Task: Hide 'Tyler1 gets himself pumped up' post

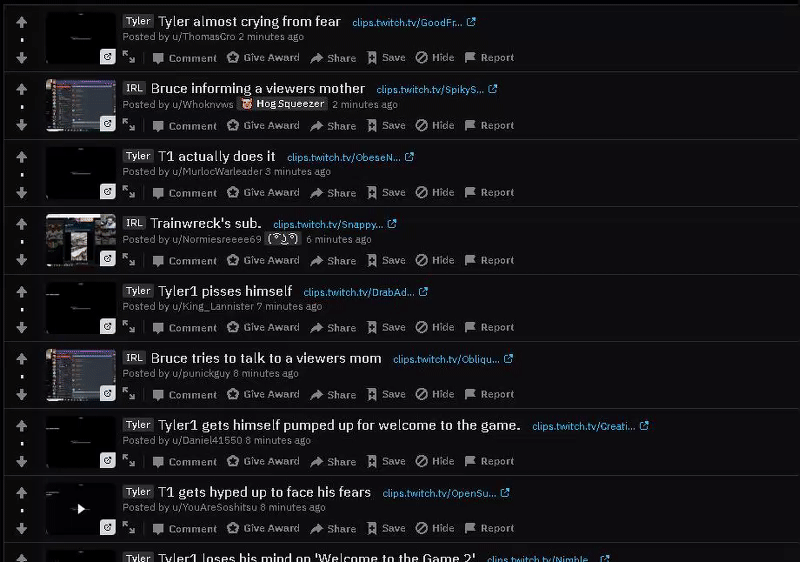Action: [x=435, y=461]
